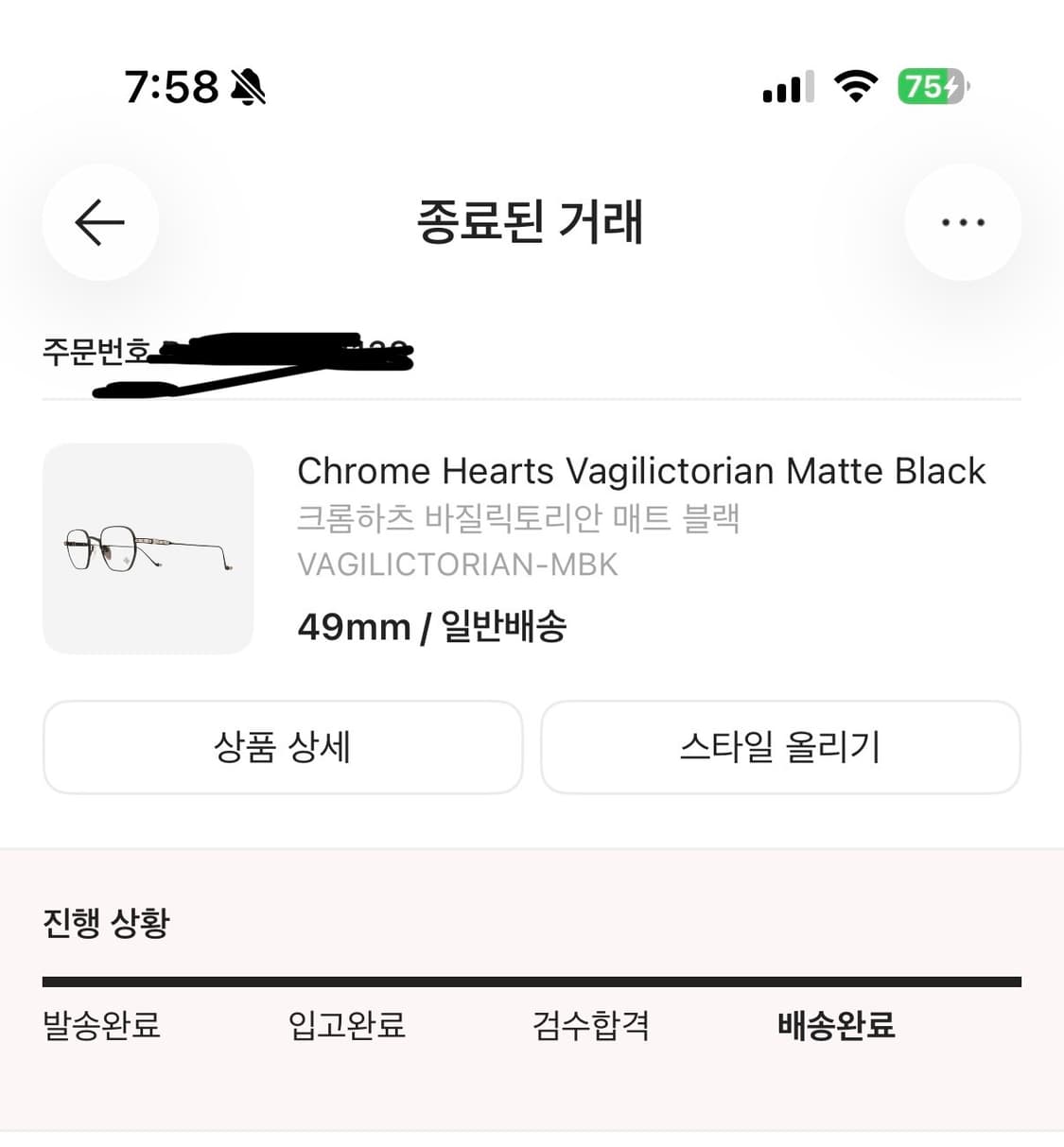
Task: Tap the 검수합격 inspection stage
Action: coord(590,1026)
